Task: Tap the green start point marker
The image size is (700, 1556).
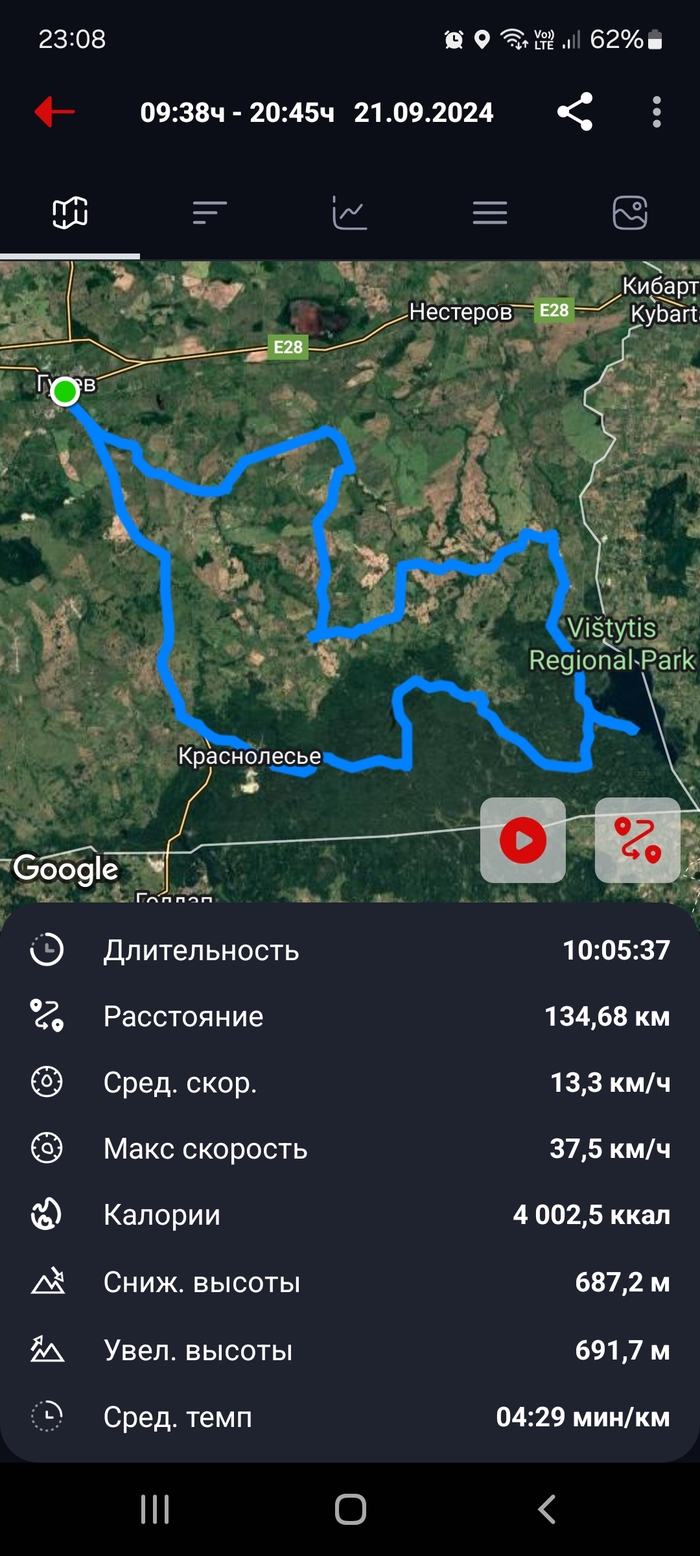Action: point(65,391)
